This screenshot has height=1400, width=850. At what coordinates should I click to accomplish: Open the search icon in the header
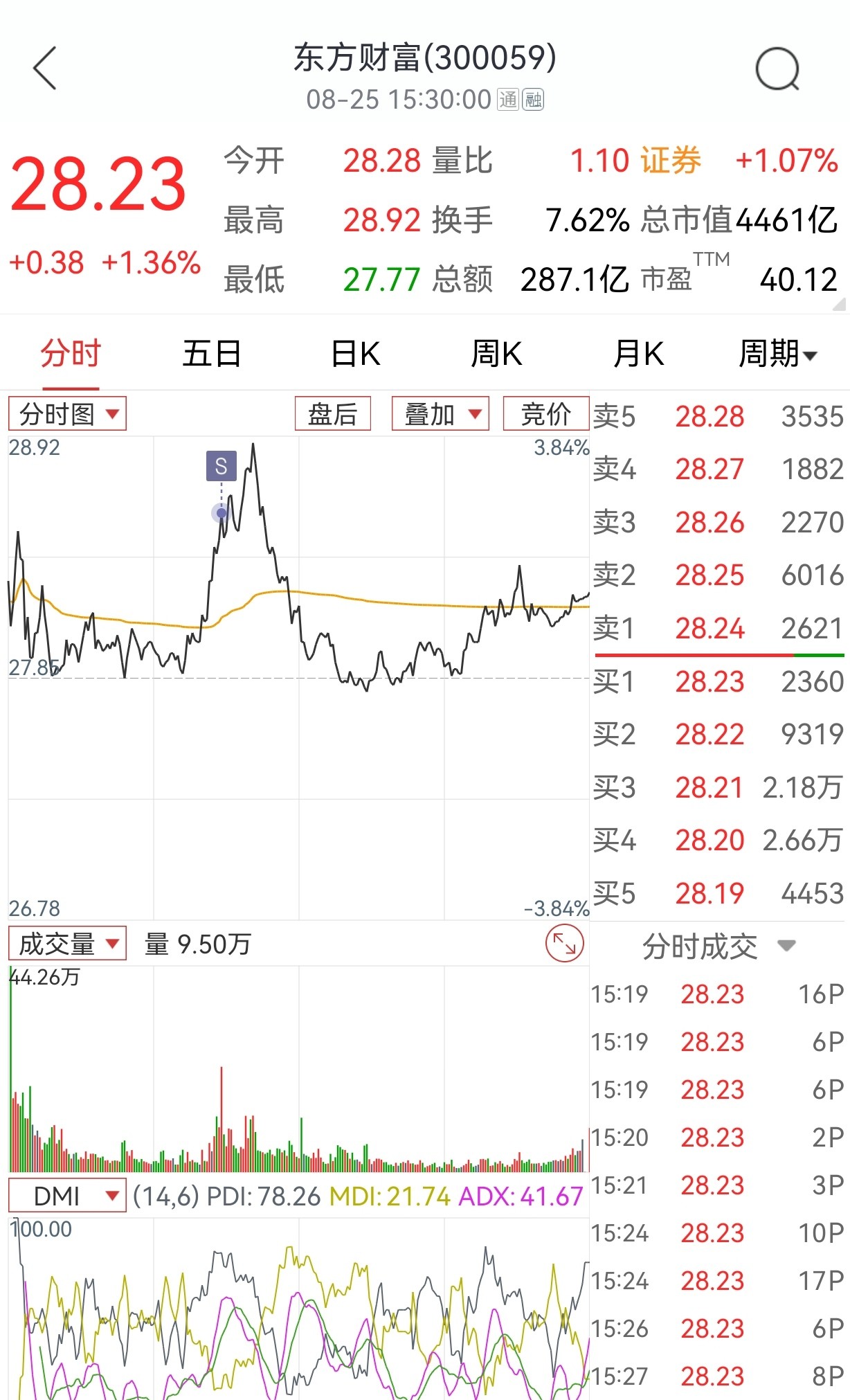777,69
